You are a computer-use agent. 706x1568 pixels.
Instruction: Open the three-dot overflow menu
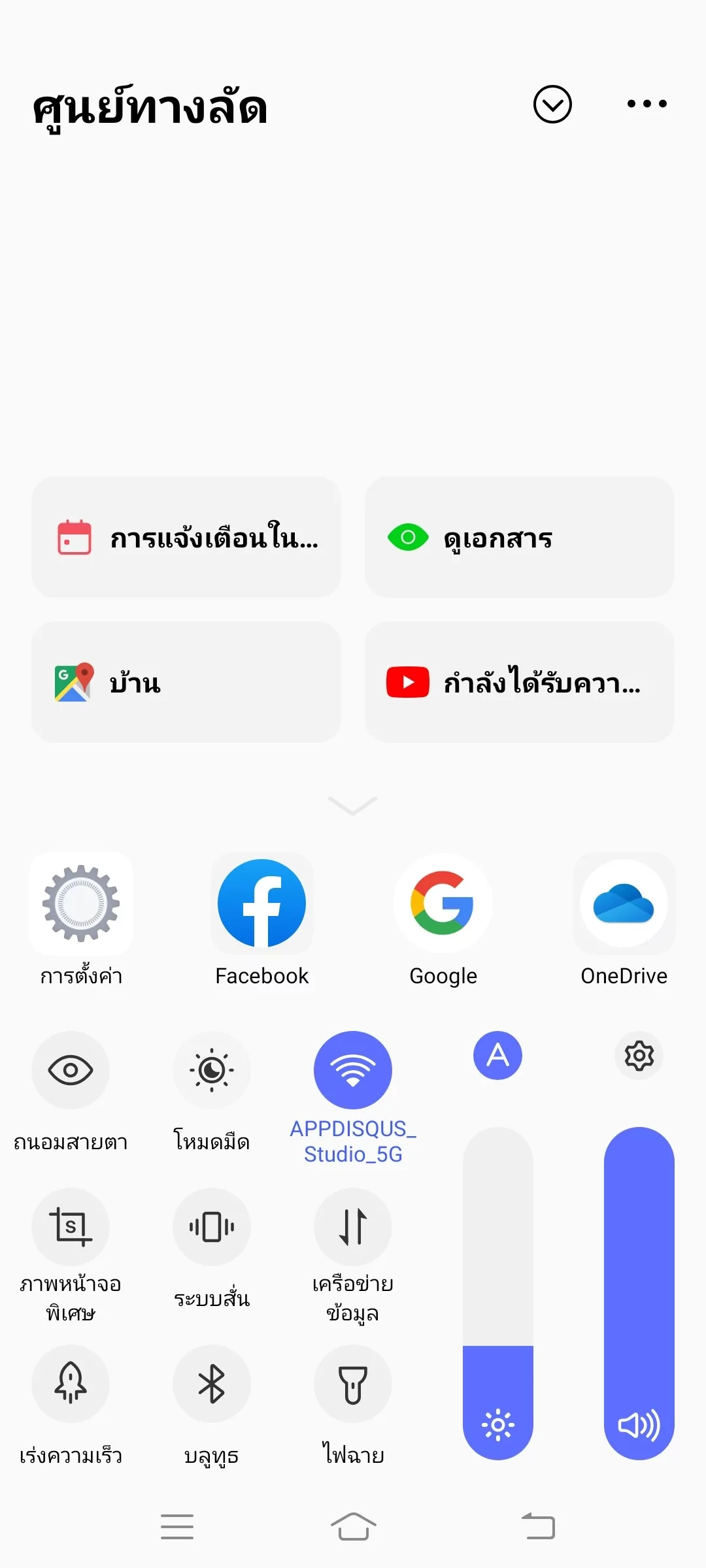tap(647, 103)
